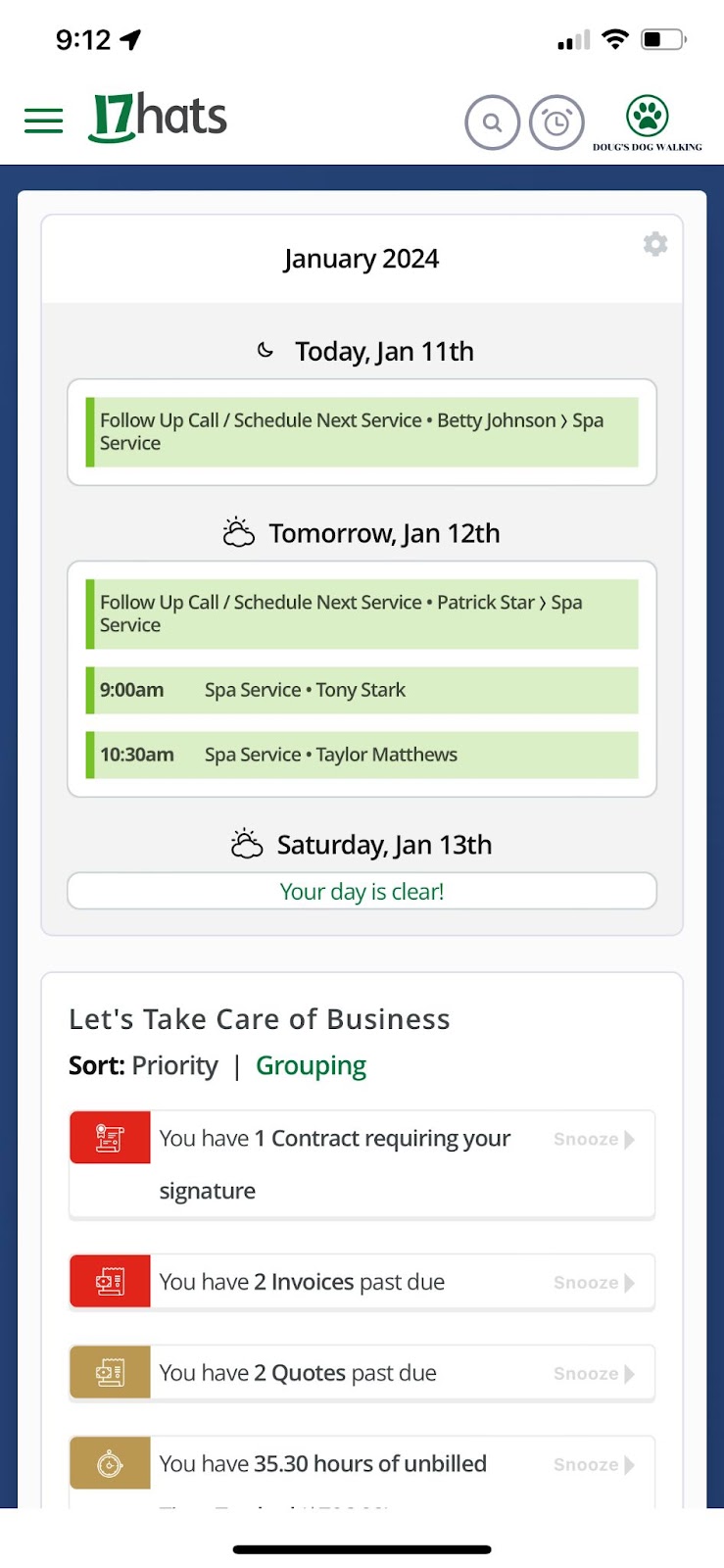The height and width of the screenshot is (1568, 724).
Task: View the 2 invoices past due
Action: (302, 1282)
